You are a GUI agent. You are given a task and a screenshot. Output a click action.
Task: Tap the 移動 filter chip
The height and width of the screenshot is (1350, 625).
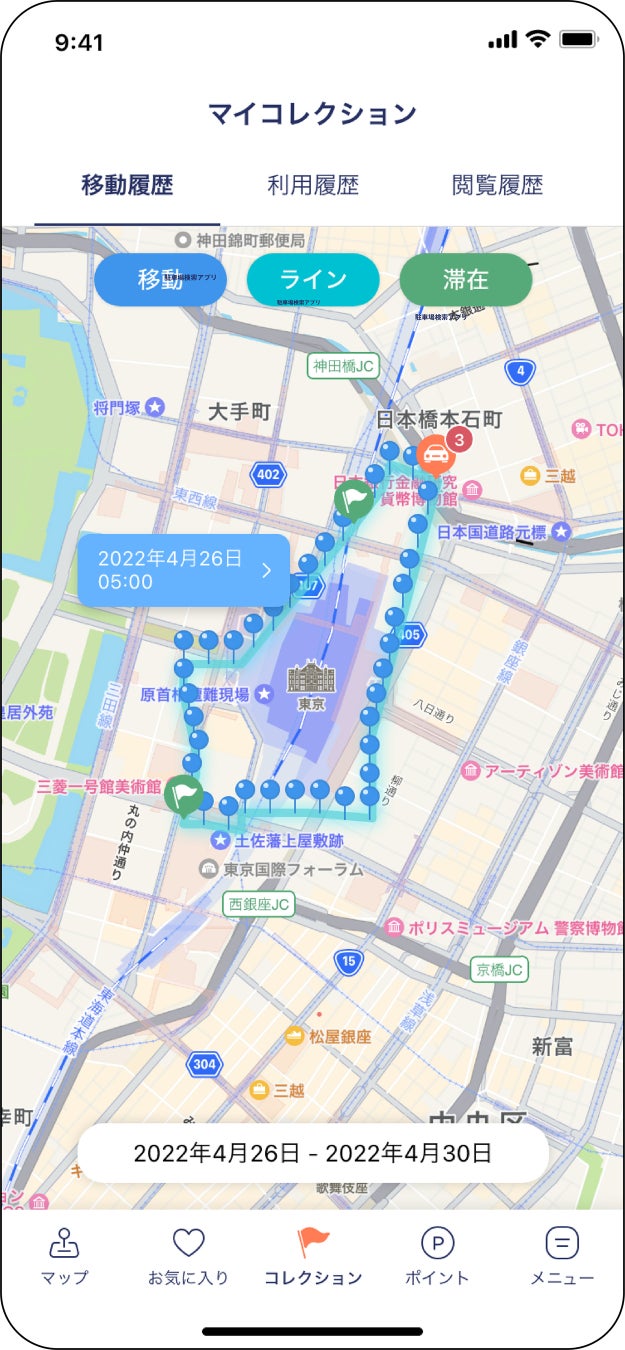(x=160, y=279)
